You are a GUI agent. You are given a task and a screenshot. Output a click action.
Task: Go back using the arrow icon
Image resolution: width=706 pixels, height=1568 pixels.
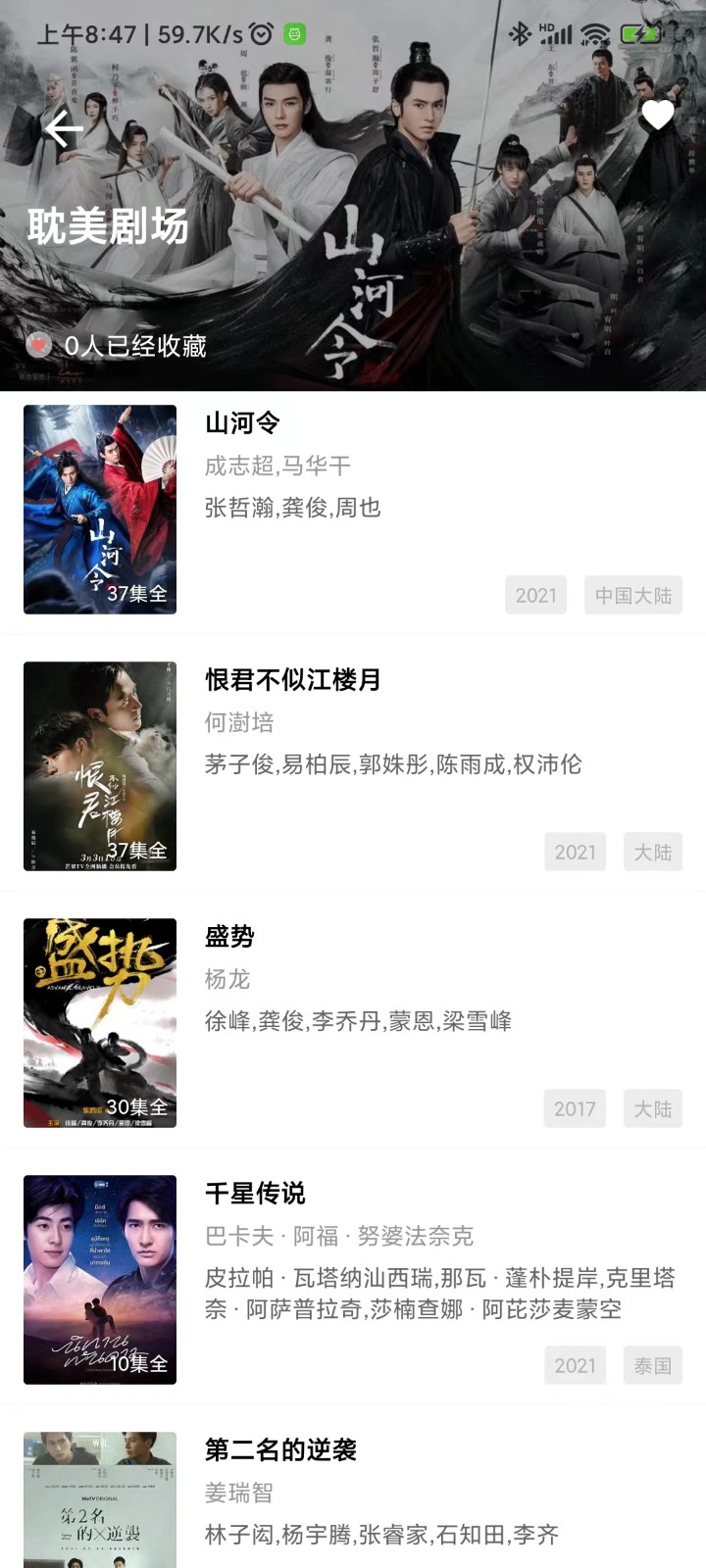[63, 128]
